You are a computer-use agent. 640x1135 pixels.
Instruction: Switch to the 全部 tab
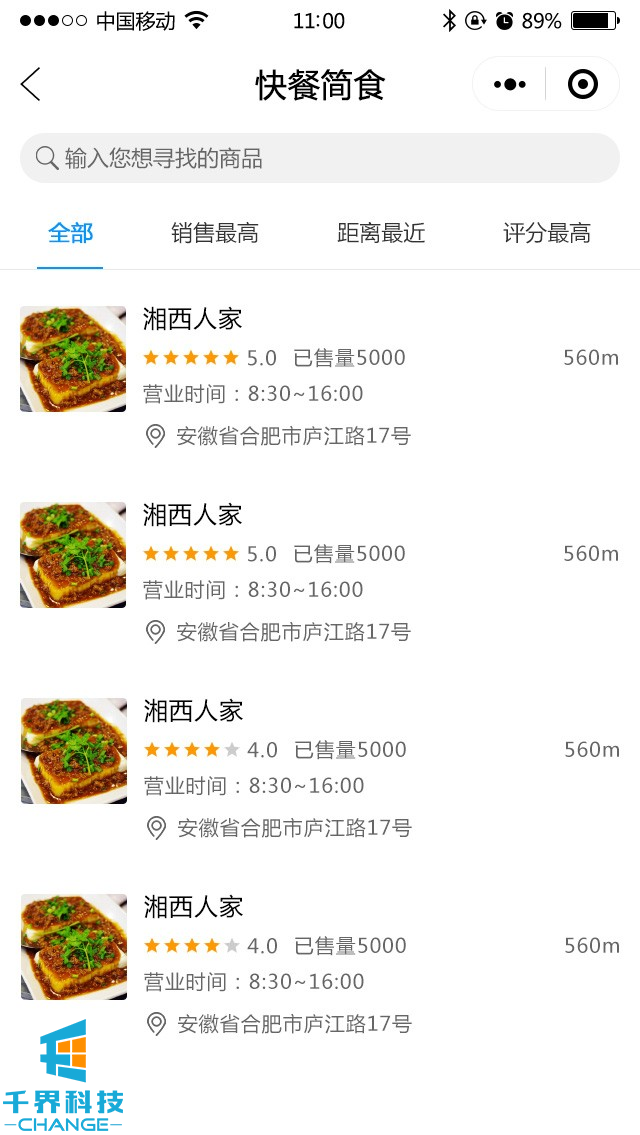70,234
